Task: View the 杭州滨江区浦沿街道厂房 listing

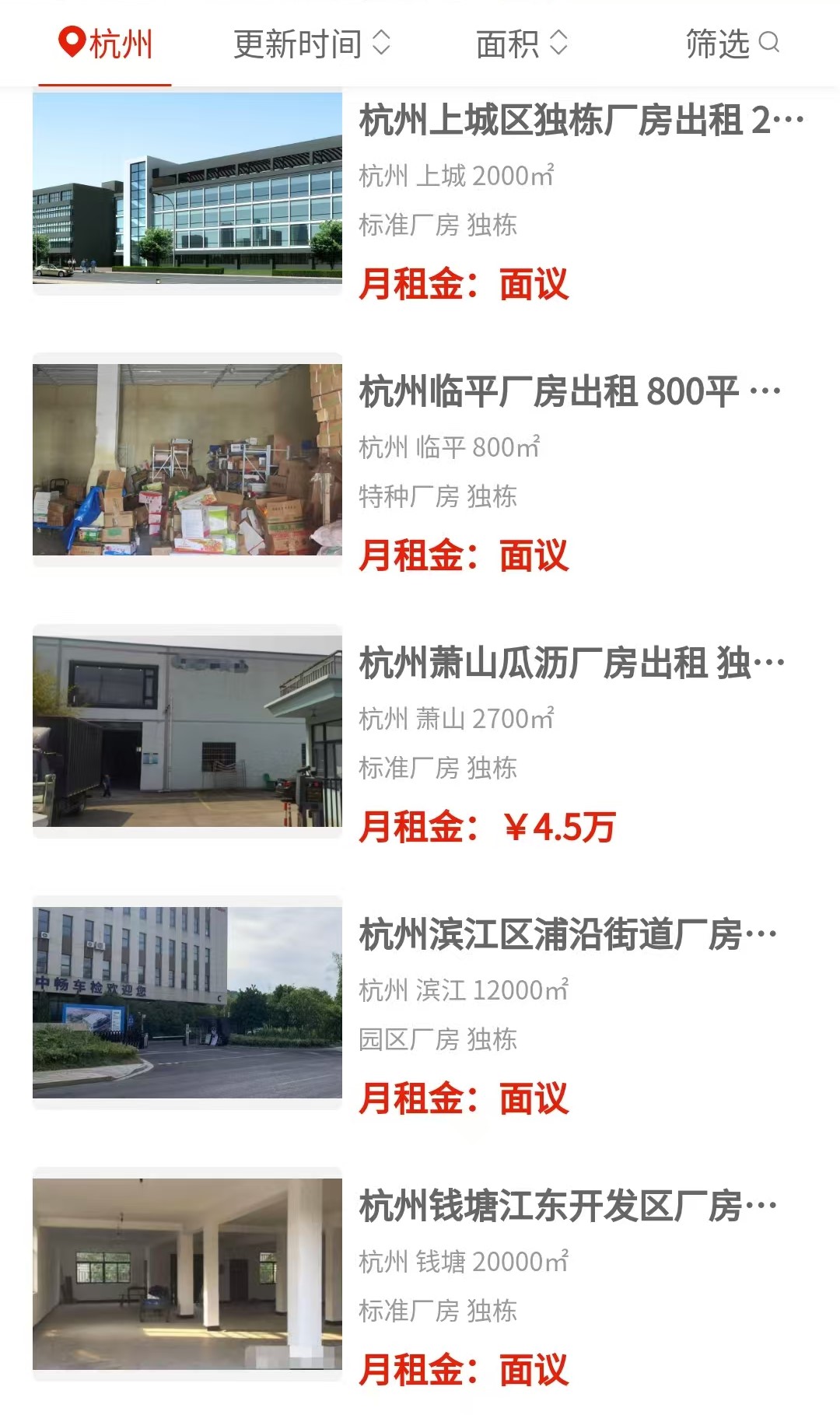Action: point(568,935)
